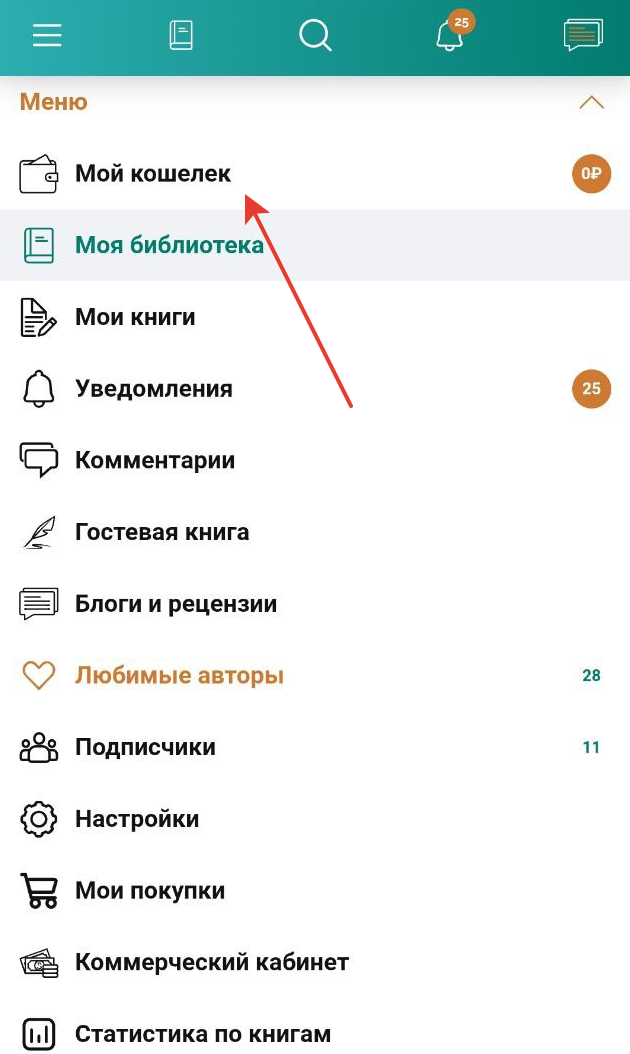
Task: Open the Уведомления row
Action: (x=154, y=389)
